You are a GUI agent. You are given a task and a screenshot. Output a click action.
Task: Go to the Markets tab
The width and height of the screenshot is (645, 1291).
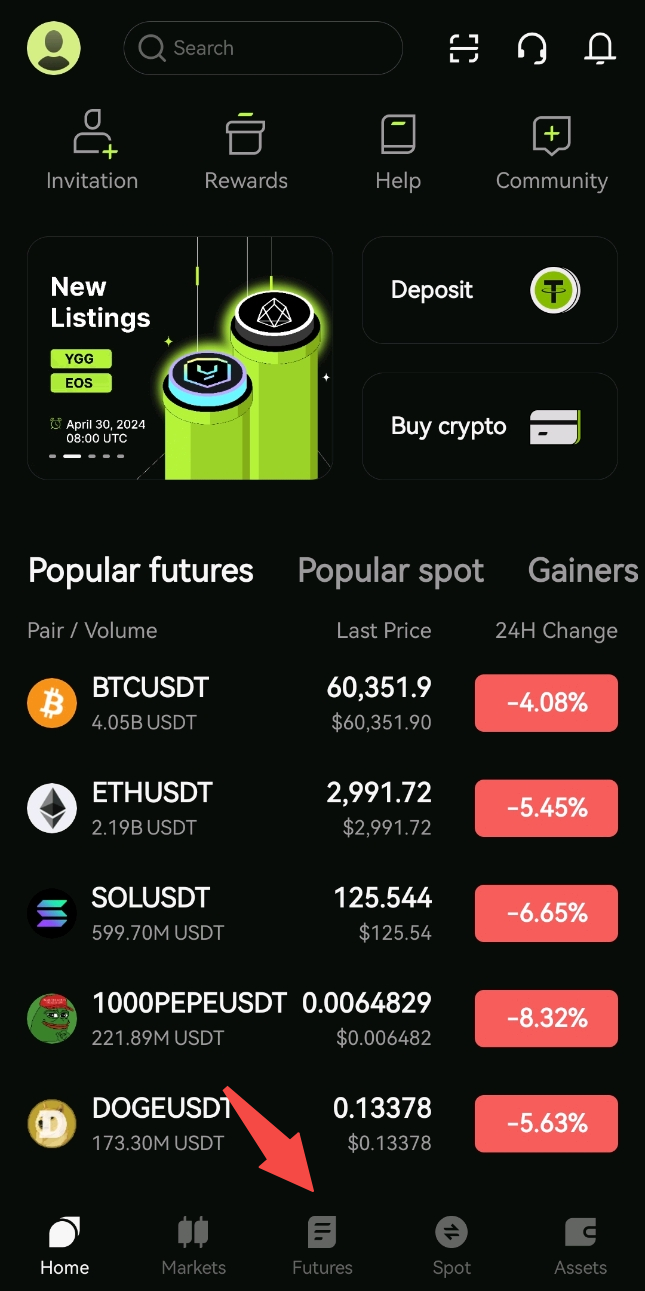click(x=193, y=1246)
